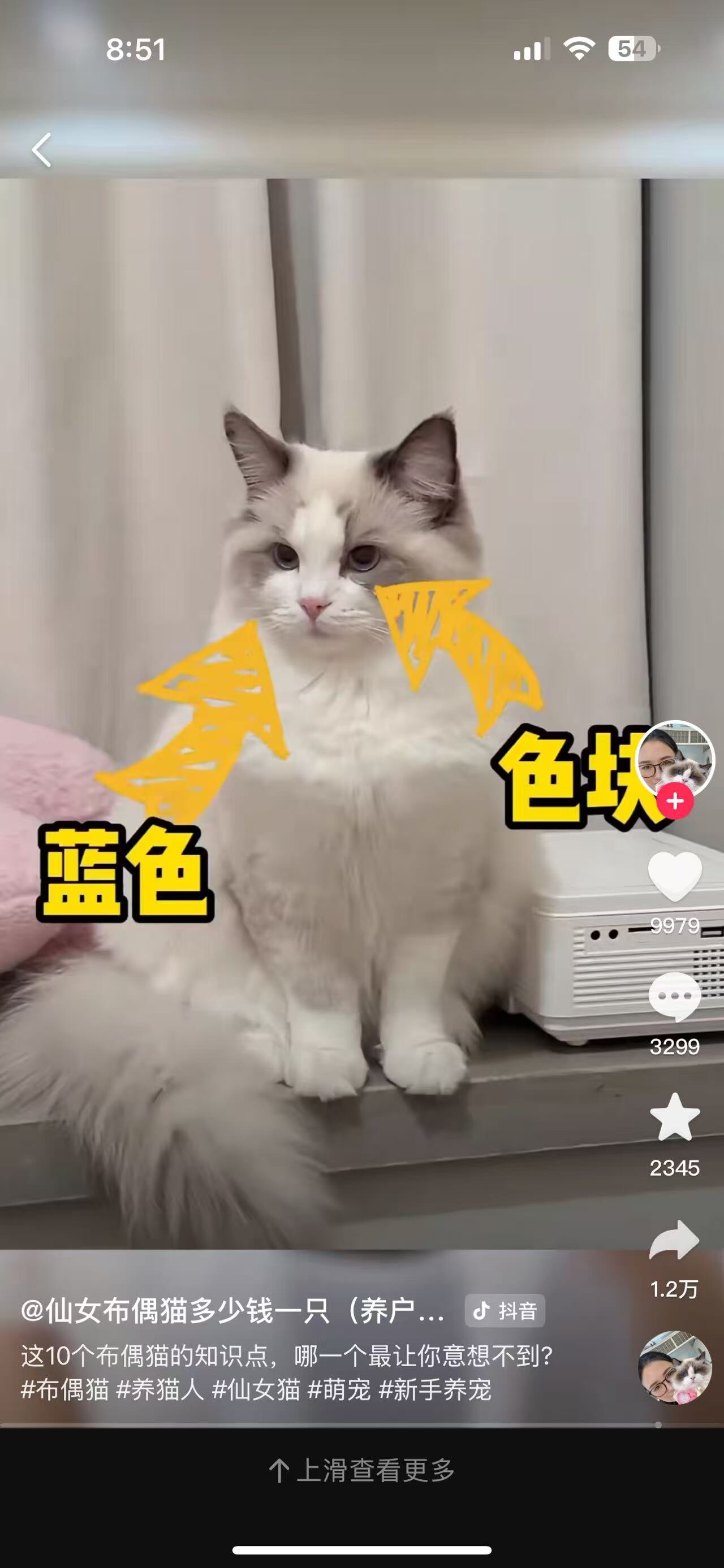This screenshot has width=724, height=1568.
Task: Open the comments bubble with 3299
Action: pyautogui.click(x=674, y=997)
